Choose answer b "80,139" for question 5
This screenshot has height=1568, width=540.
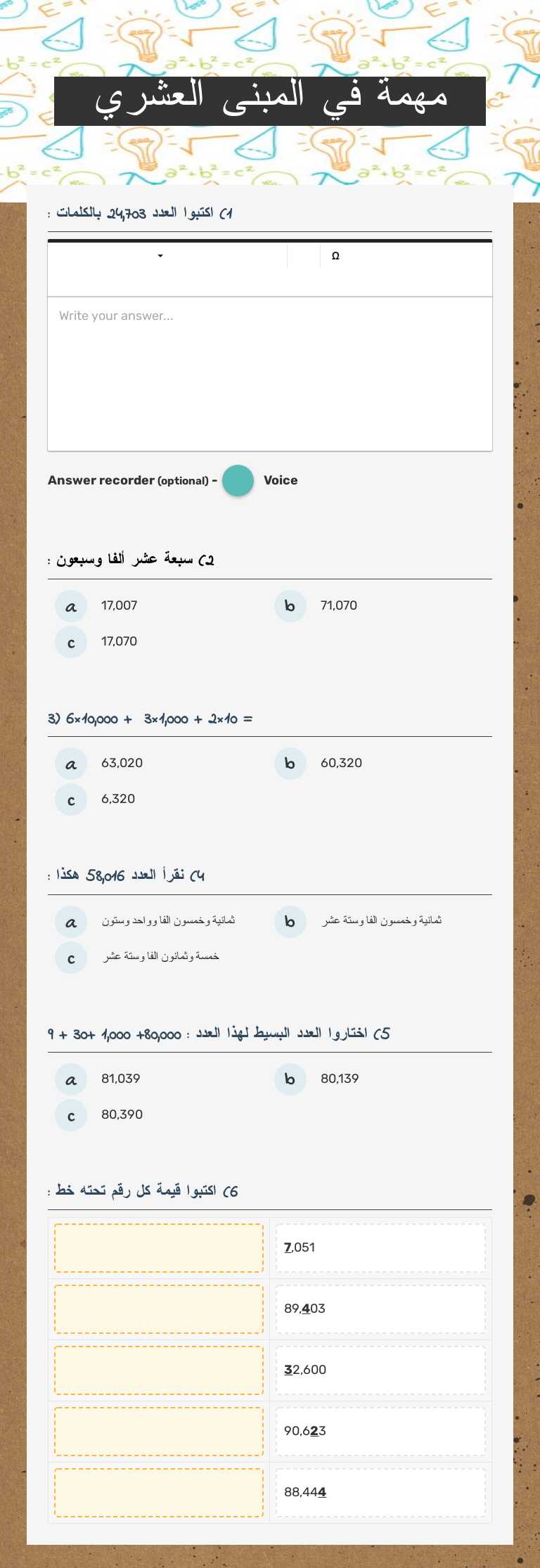click(x=290, y=1079)
